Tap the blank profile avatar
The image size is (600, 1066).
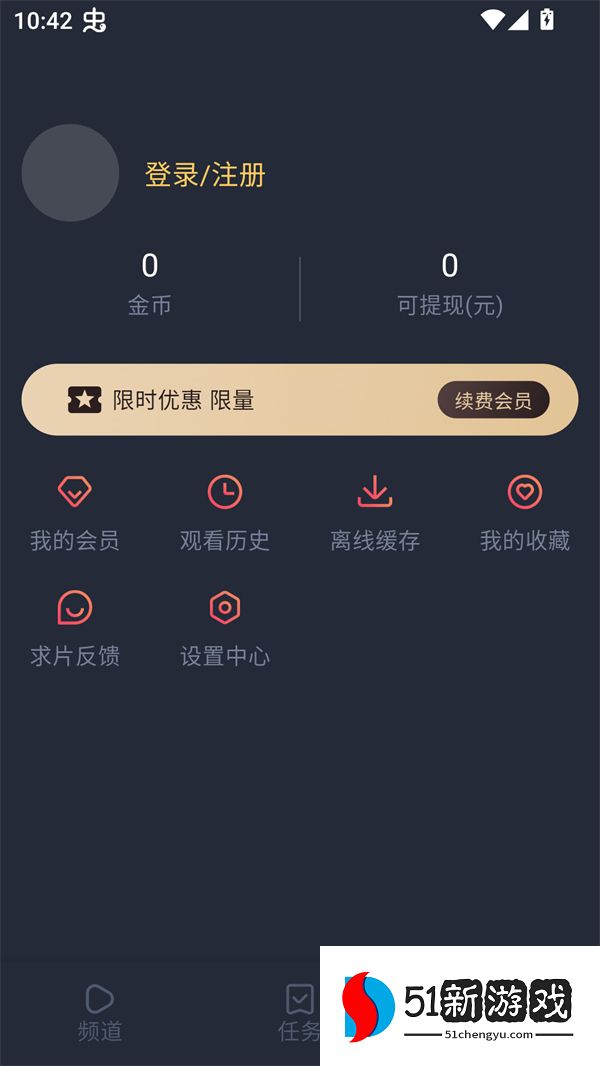pos(70,173)
